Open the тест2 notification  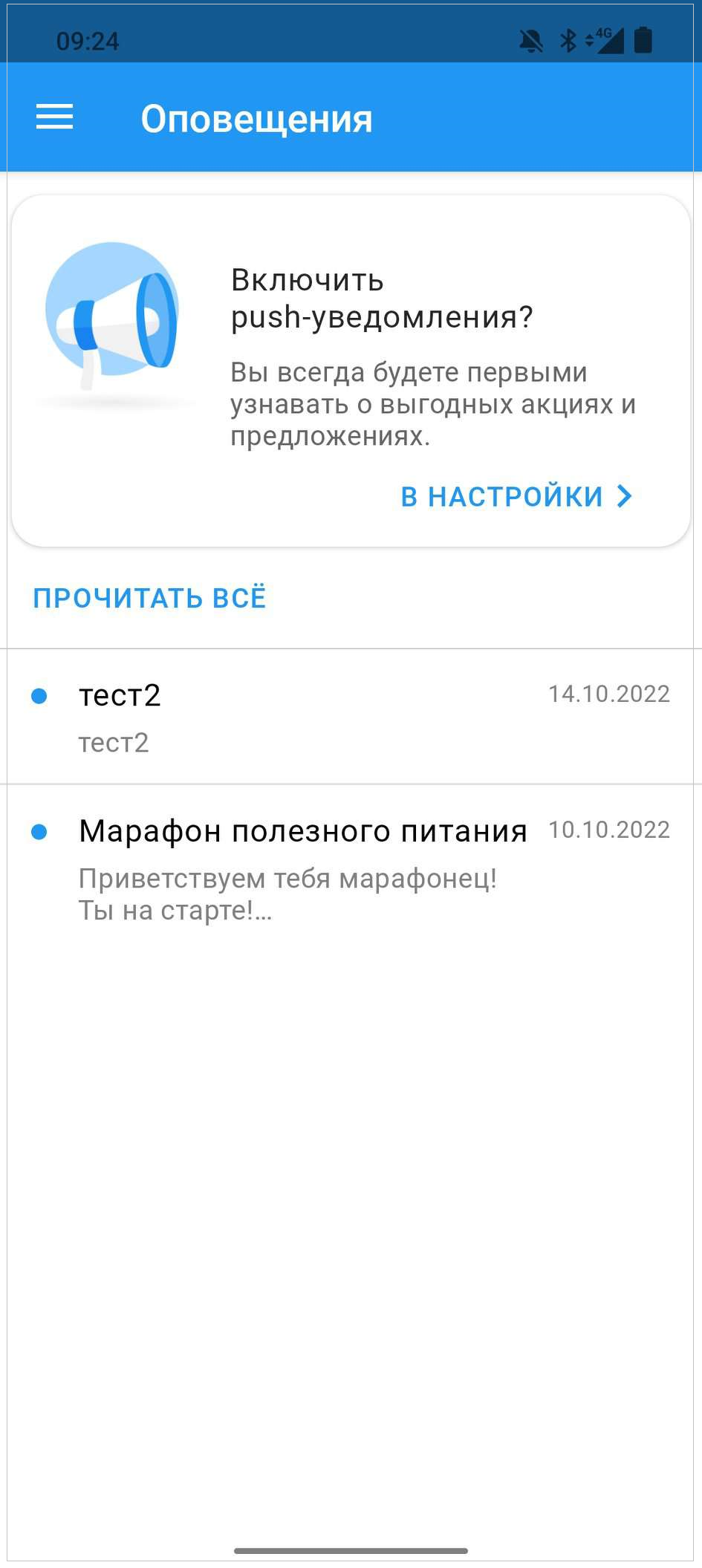pos(349,717)
